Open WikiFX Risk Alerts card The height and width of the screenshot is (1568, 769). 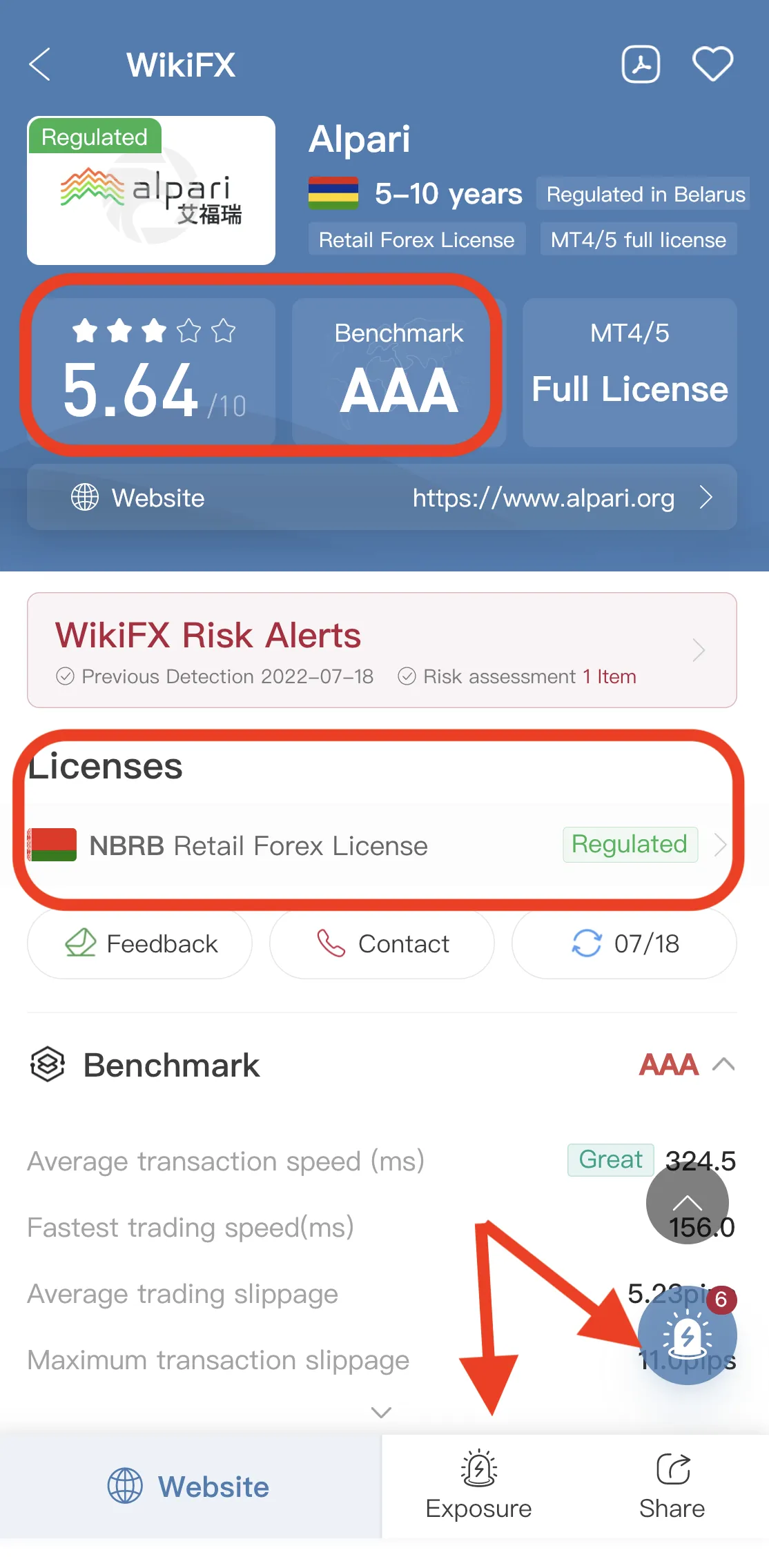click(382, 649)
